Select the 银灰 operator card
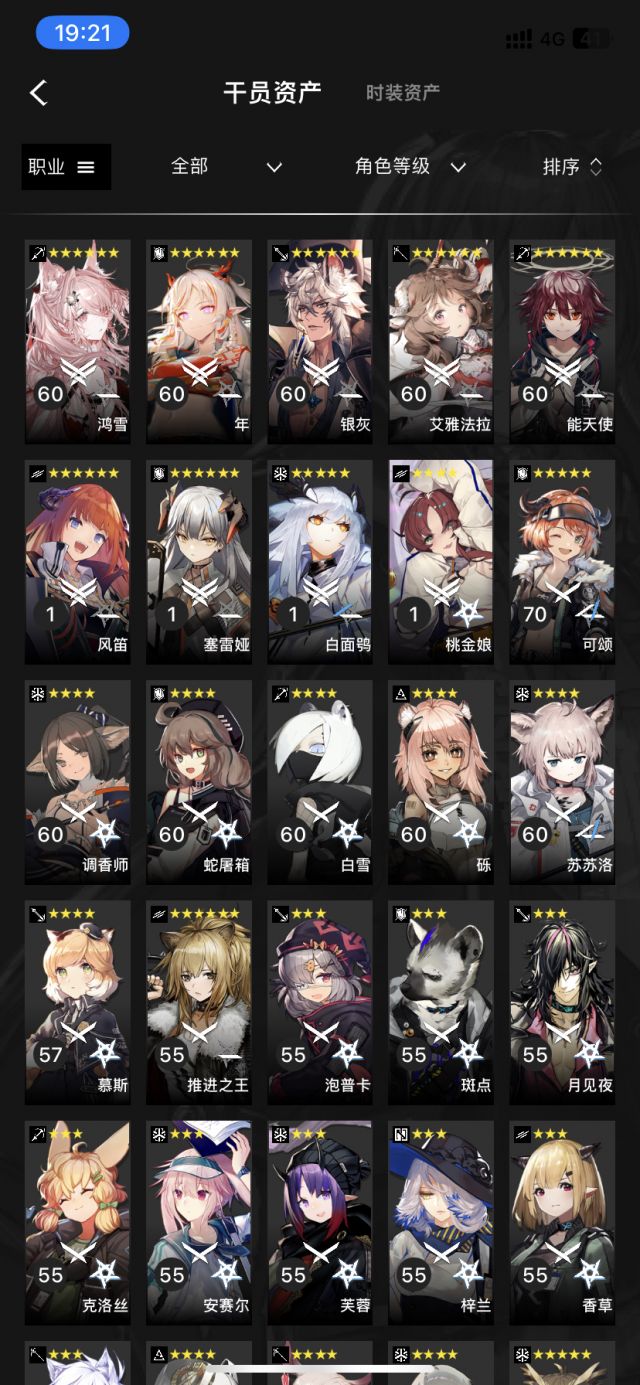Image resolution: width=640 pixels, height=1385 pixels. (x=320, y=342)
